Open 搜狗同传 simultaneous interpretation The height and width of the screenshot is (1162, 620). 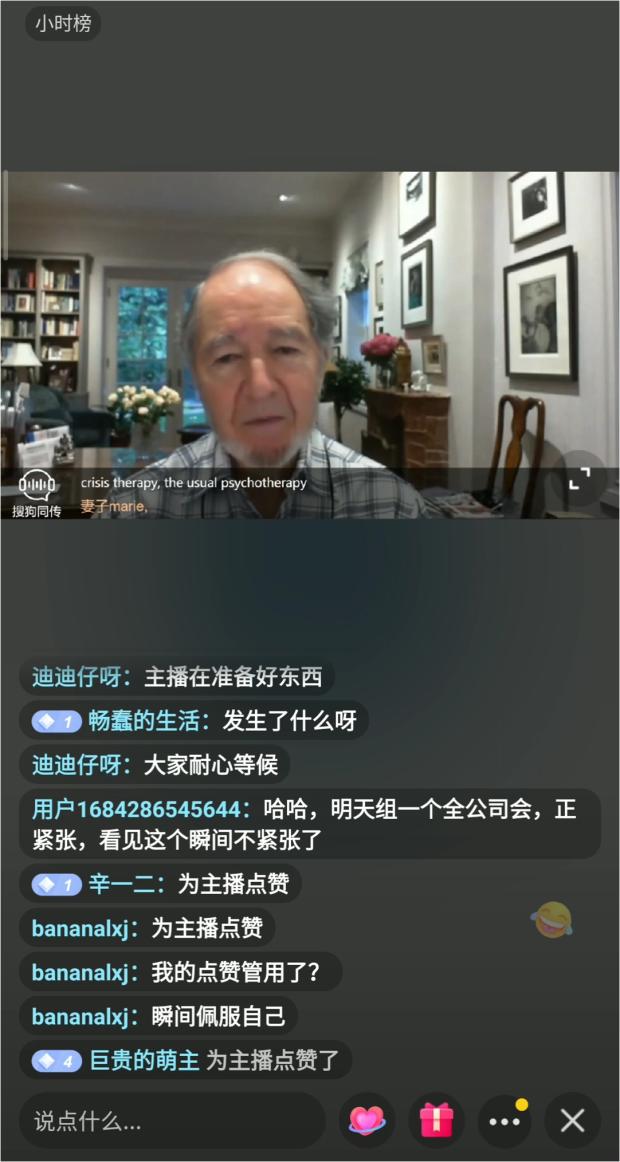tap(37, 494)
